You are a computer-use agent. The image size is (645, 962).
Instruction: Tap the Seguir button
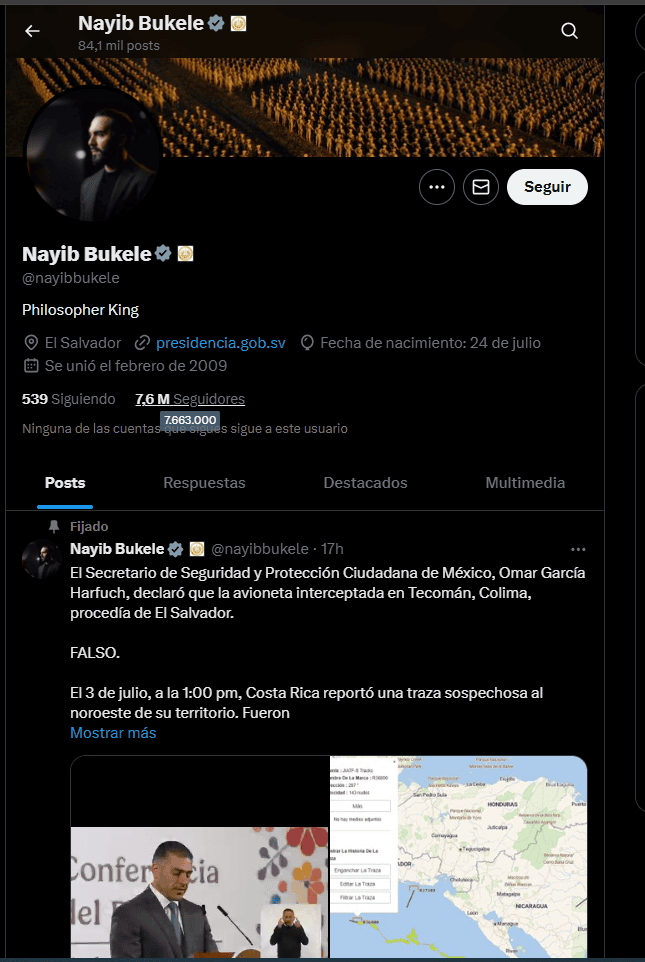tap(547, 187)
